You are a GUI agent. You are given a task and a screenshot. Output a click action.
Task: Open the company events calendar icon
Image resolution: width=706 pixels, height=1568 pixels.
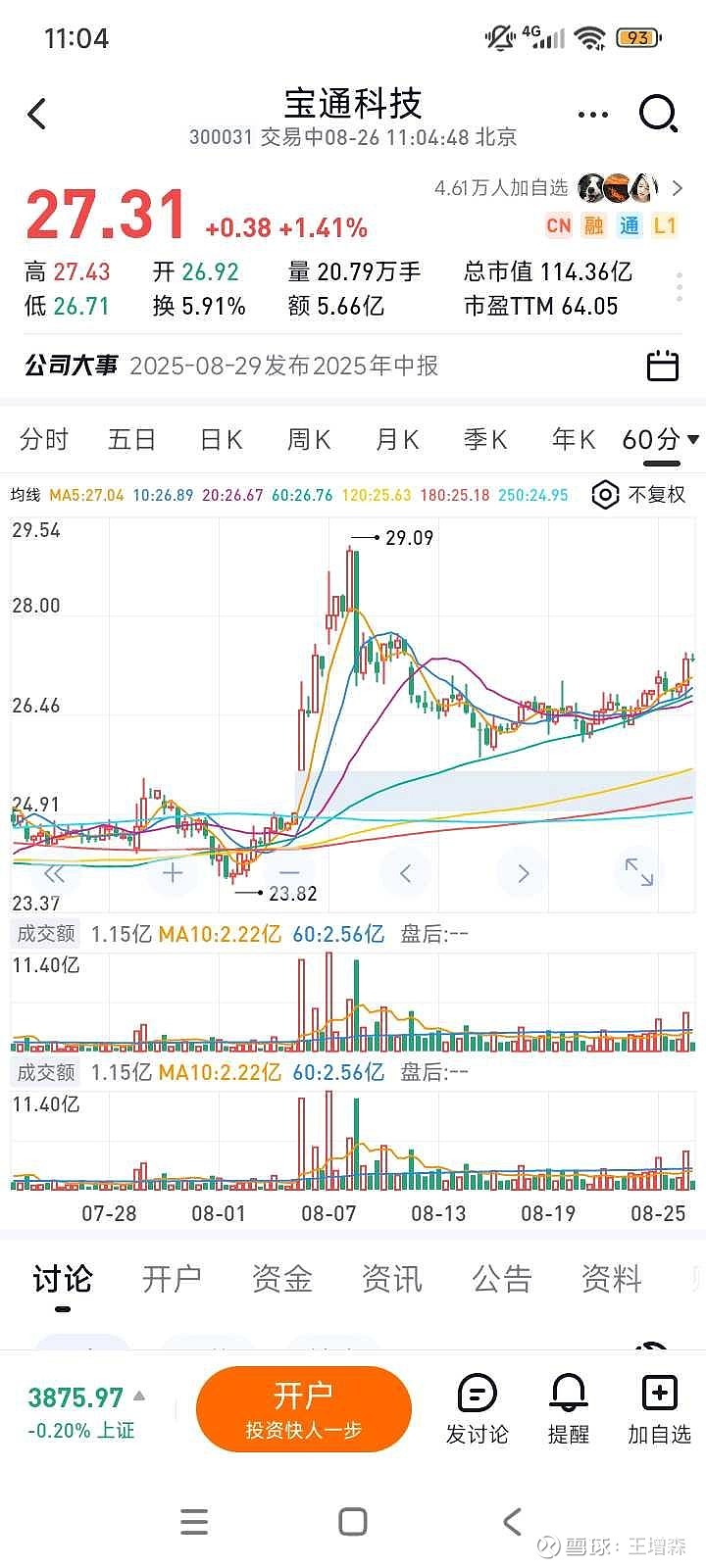coord(663,366)
